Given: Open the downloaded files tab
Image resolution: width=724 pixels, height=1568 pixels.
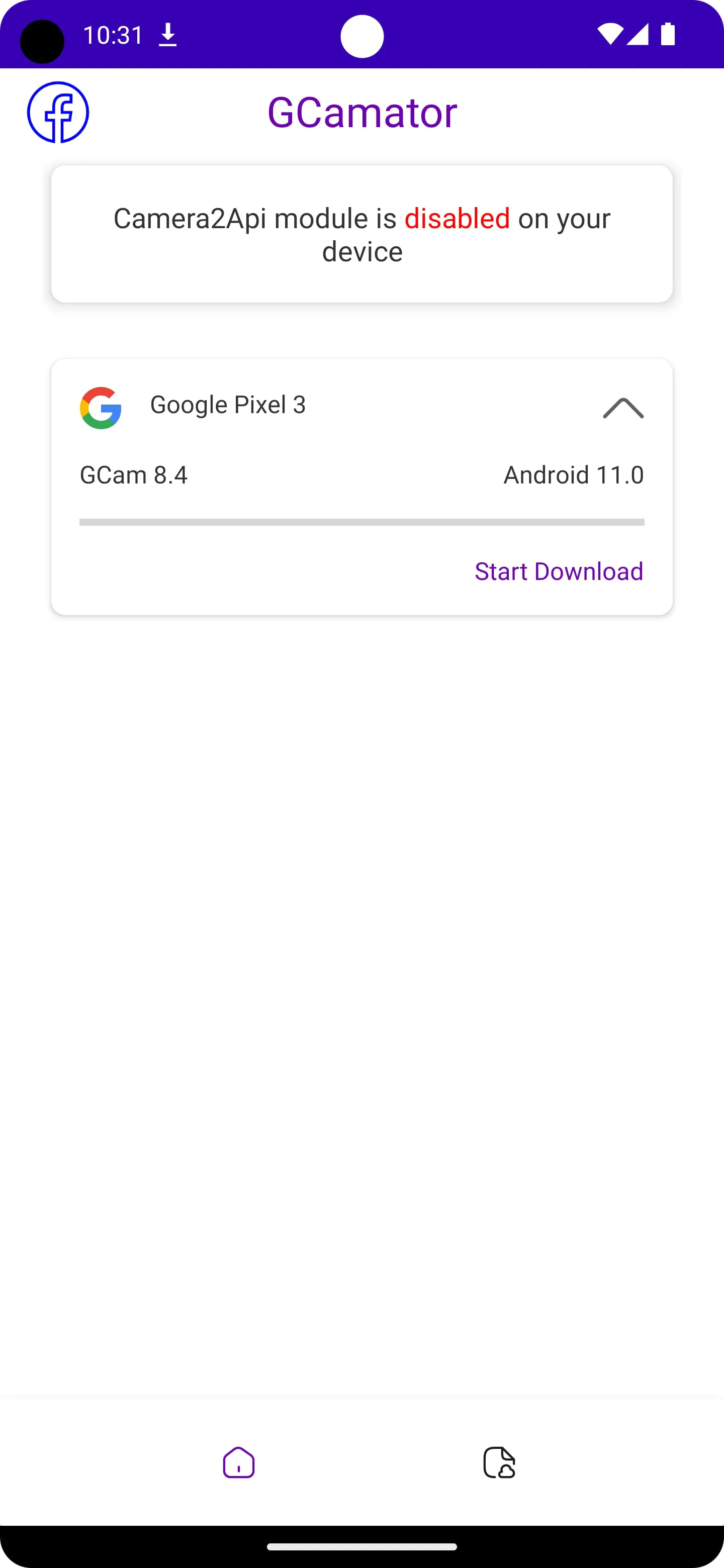Looking at the screenshot, I should 499,1462.
